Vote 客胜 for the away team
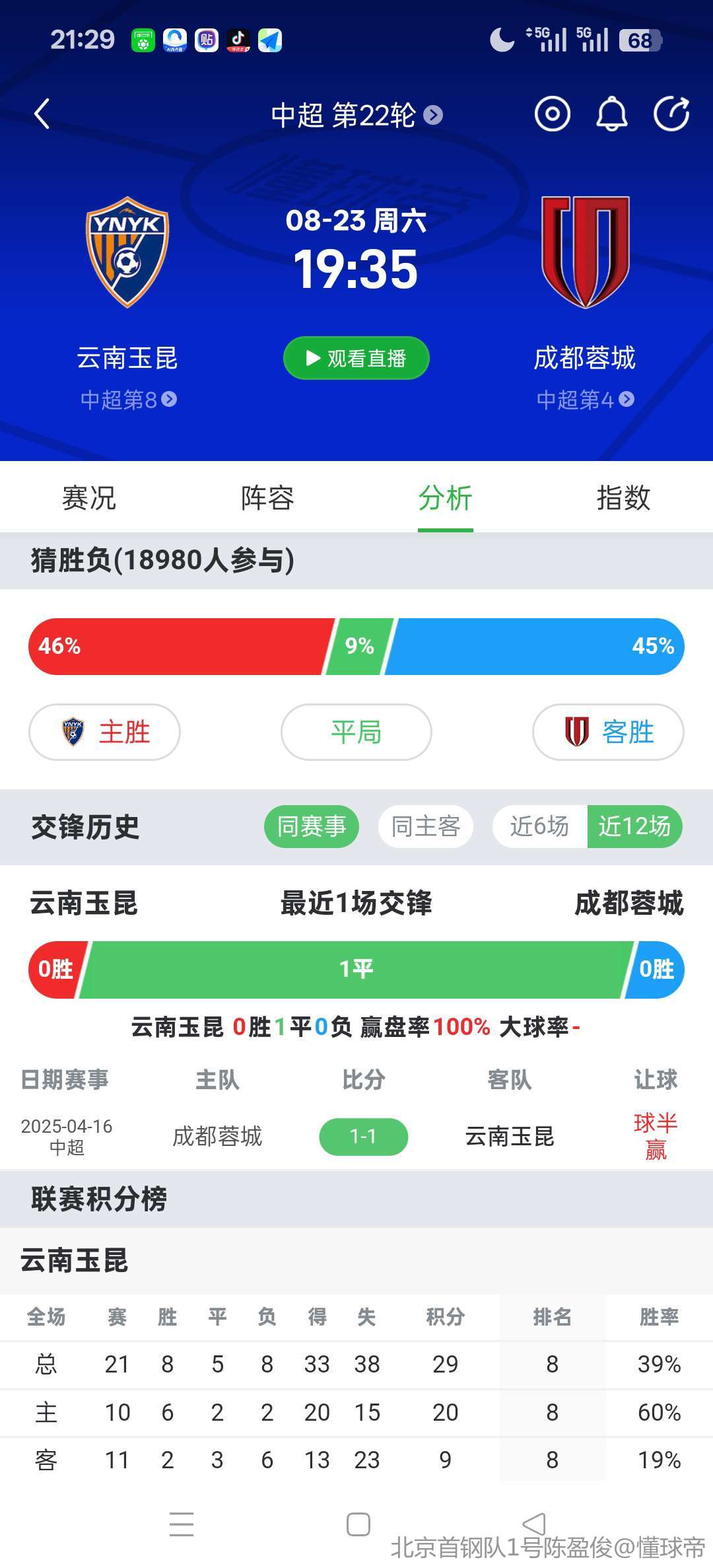The width and height of the screenshot is (713, 1568). (x=608, y=732)
